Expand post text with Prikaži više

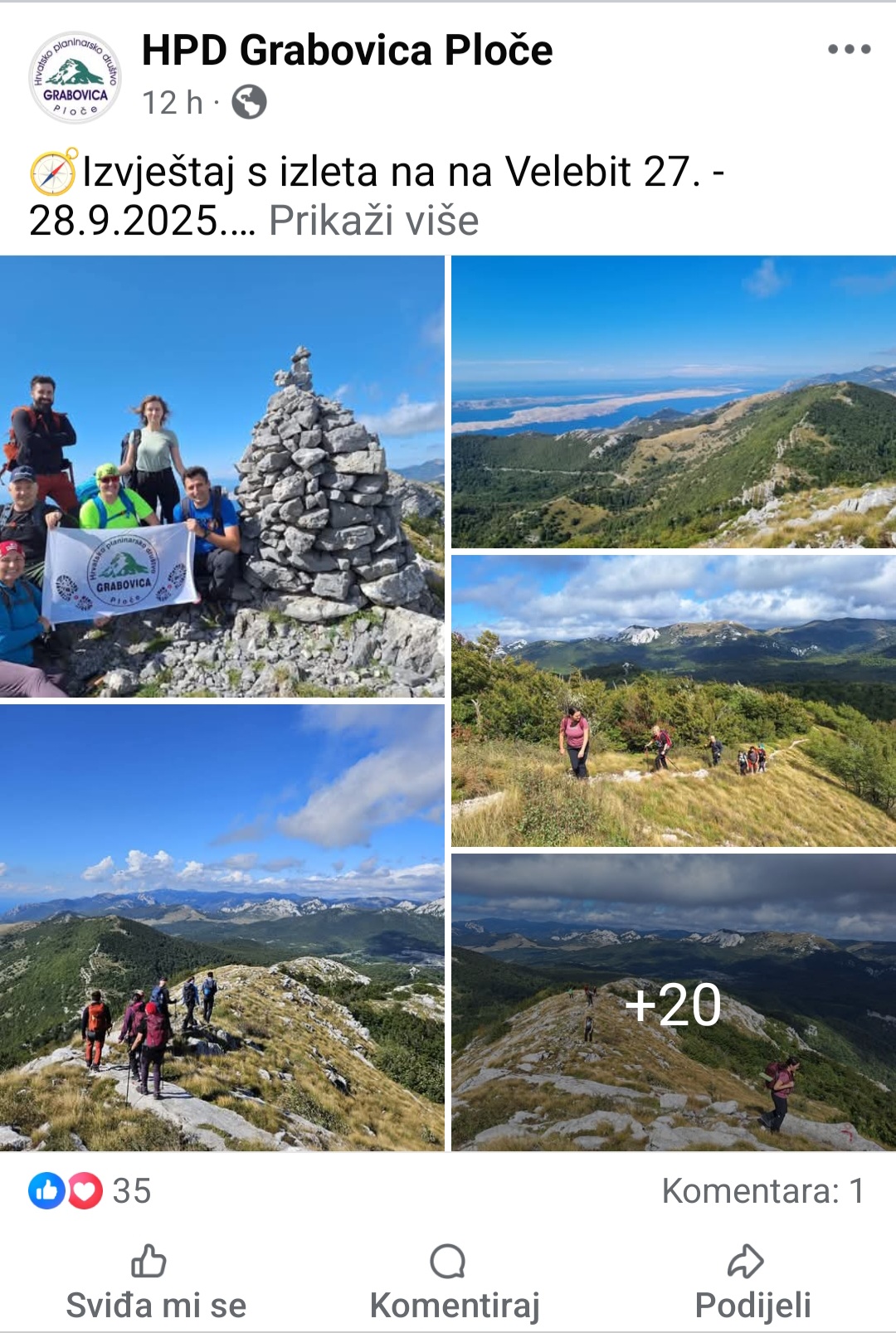[373, 221]
